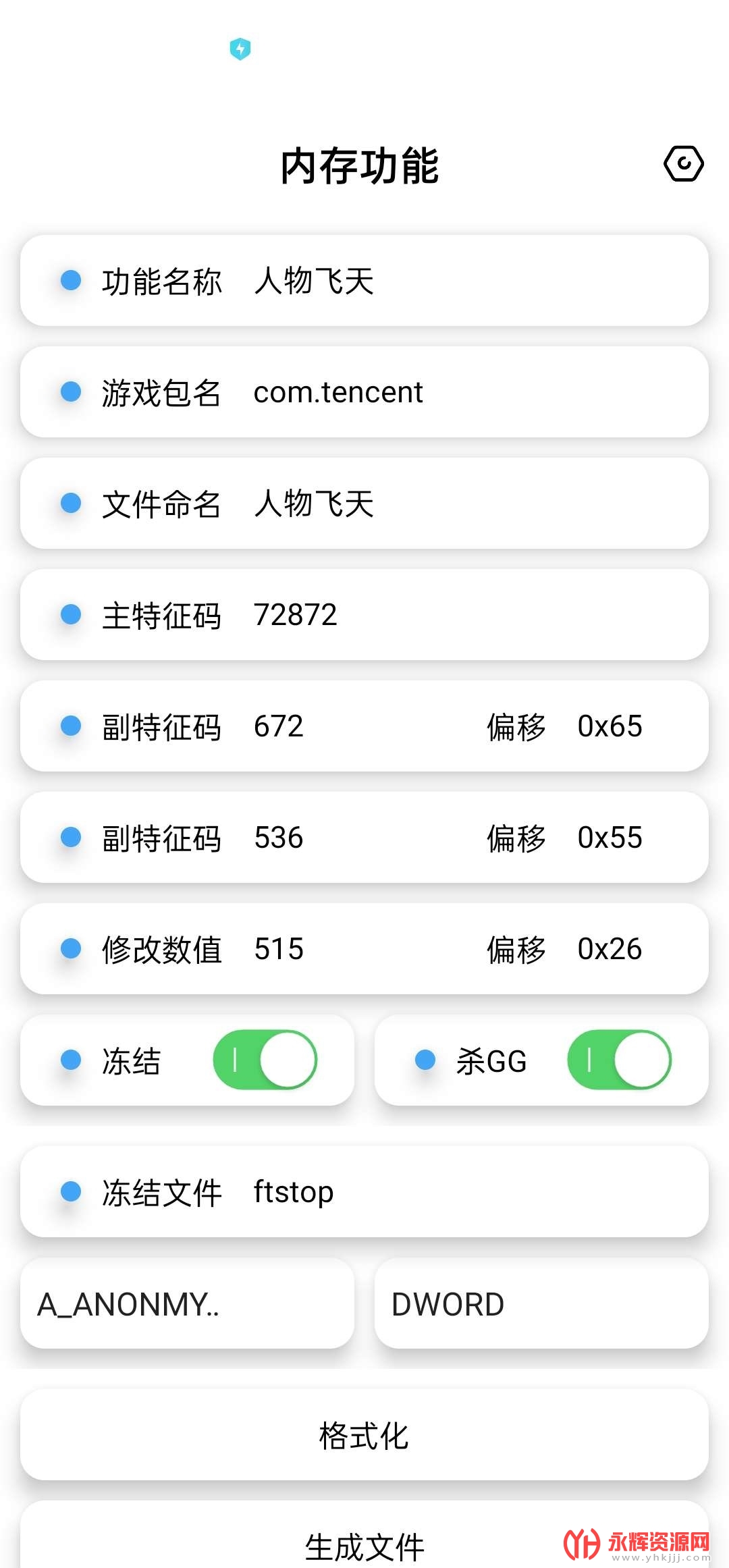Tap 生成文件 to generate file
The height and width of the screenshot is (1568, 729).
click(x=364, y=1544)
